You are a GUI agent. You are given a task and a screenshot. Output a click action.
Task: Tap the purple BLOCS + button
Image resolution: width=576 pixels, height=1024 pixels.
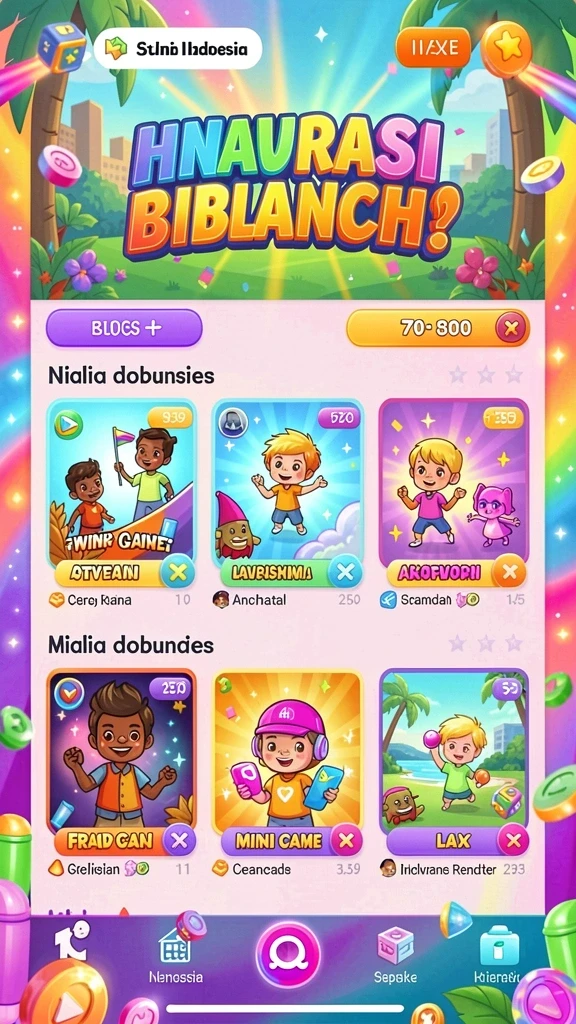(124, 328)
